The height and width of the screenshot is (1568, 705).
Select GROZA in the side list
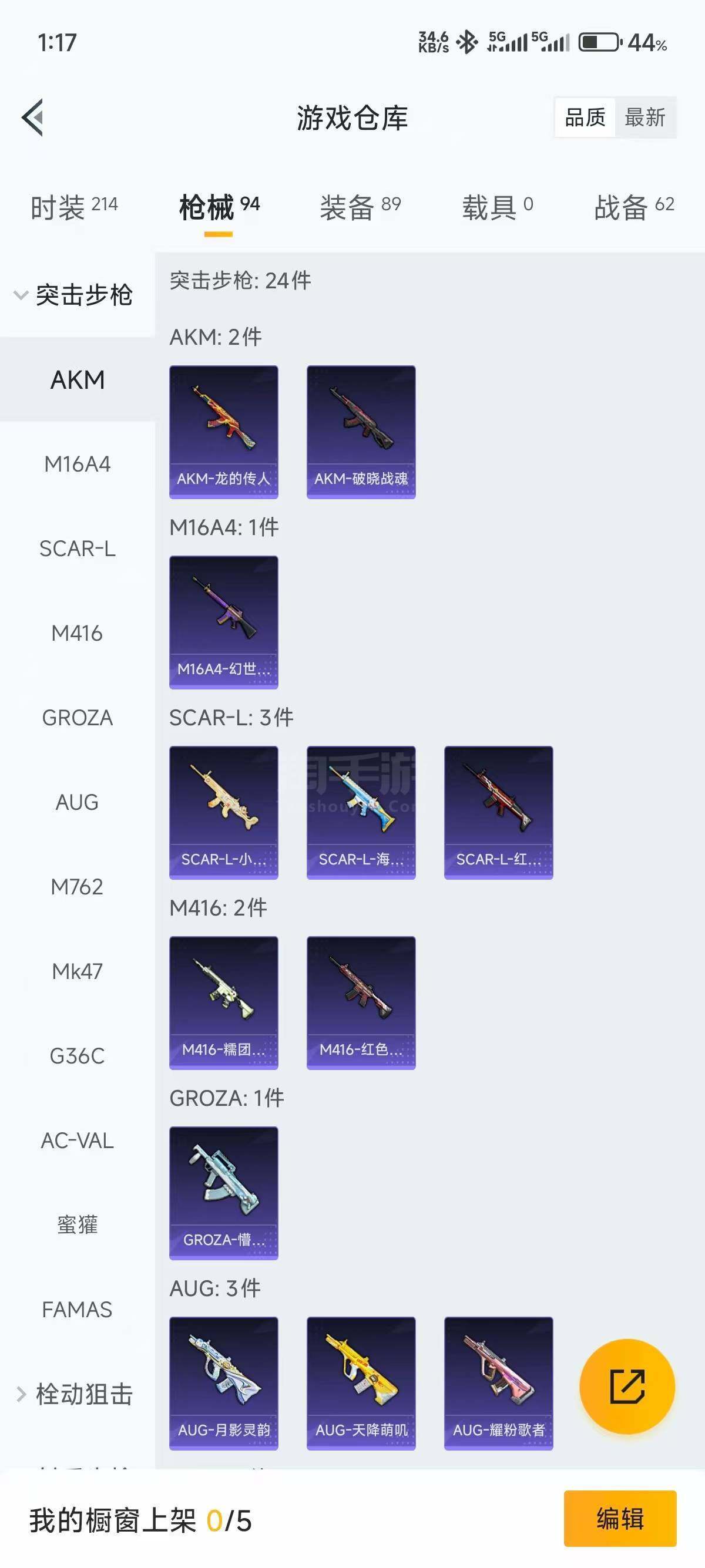point(78,718)
